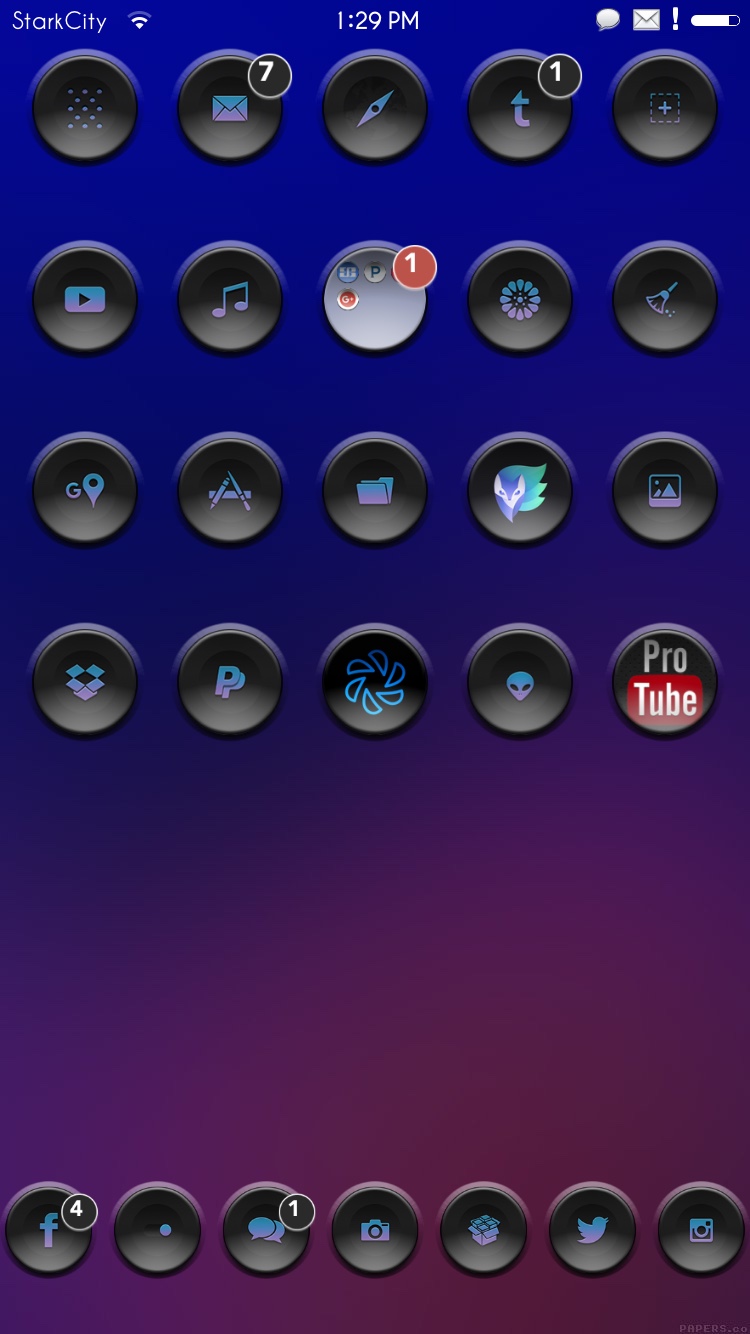
Task: Open the Tumblr app
Action: (520, 108)
